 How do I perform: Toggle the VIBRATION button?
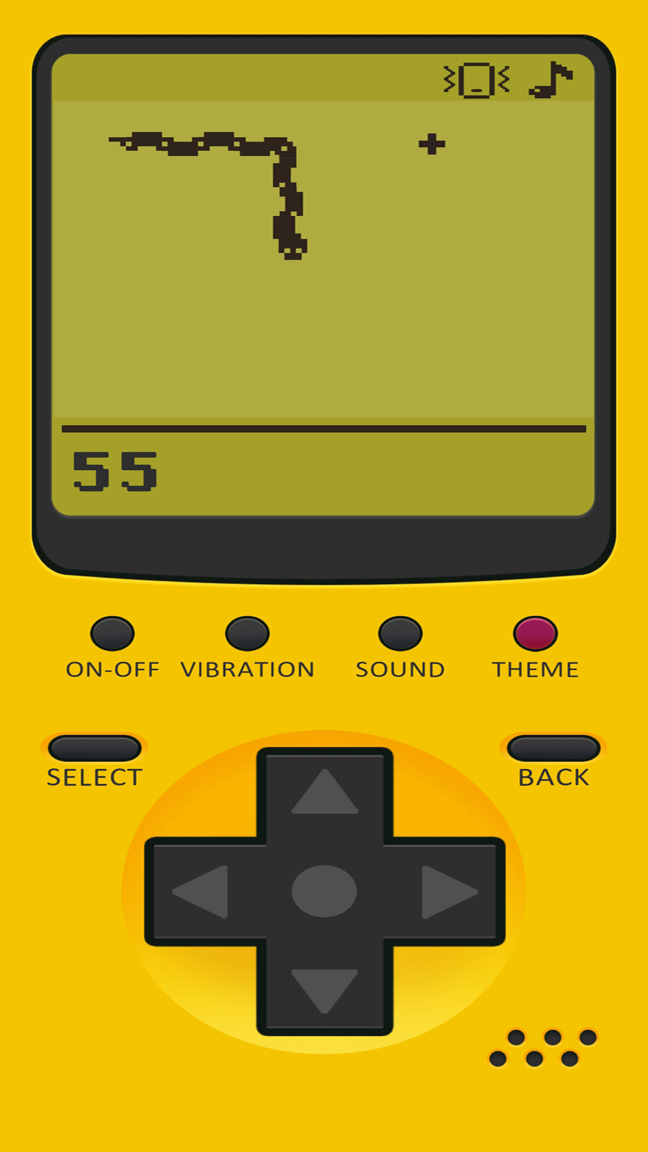pyautogui.click(x=247, y=633)
